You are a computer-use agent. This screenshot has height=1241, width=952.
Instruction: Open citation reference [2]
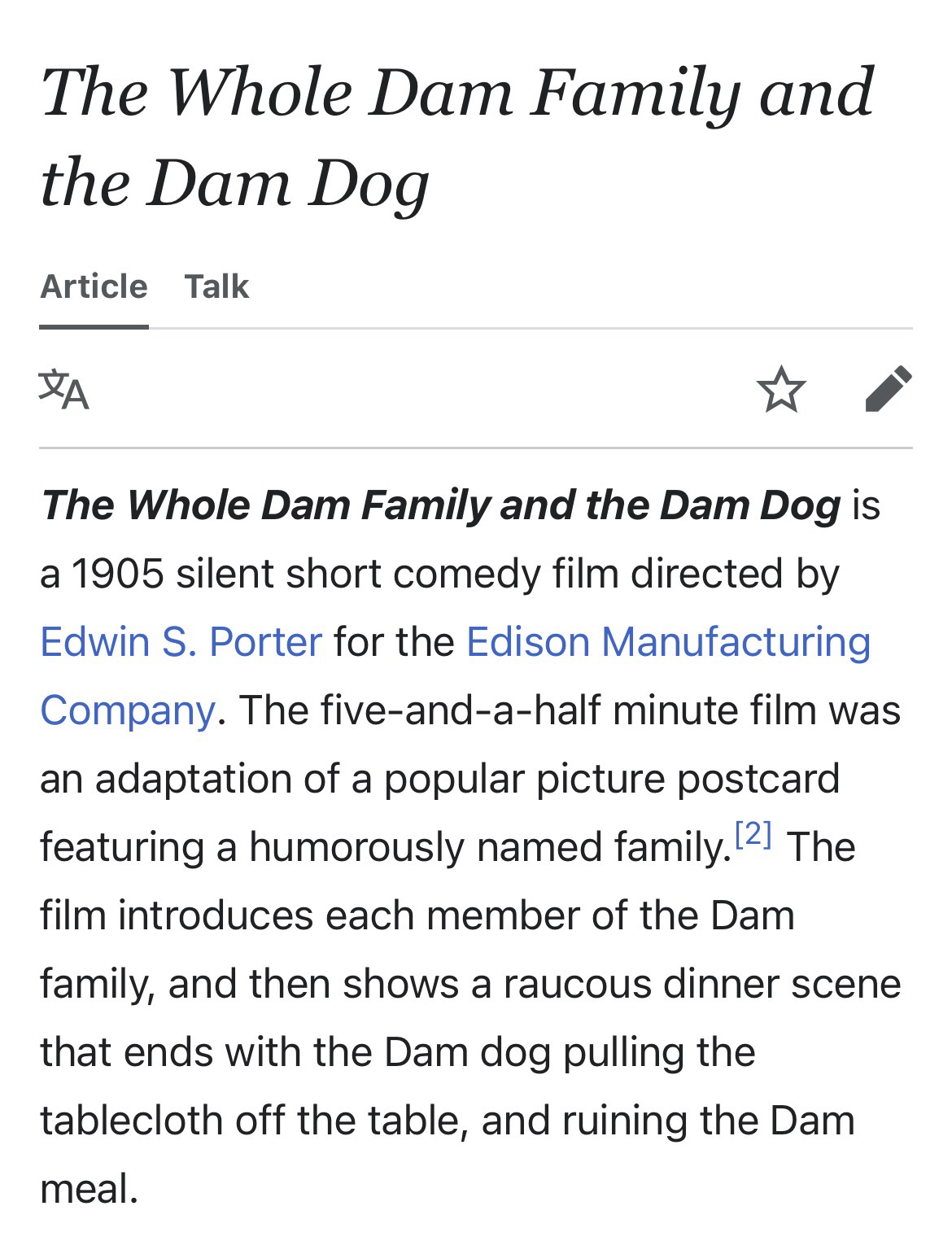tap(753, 833)
